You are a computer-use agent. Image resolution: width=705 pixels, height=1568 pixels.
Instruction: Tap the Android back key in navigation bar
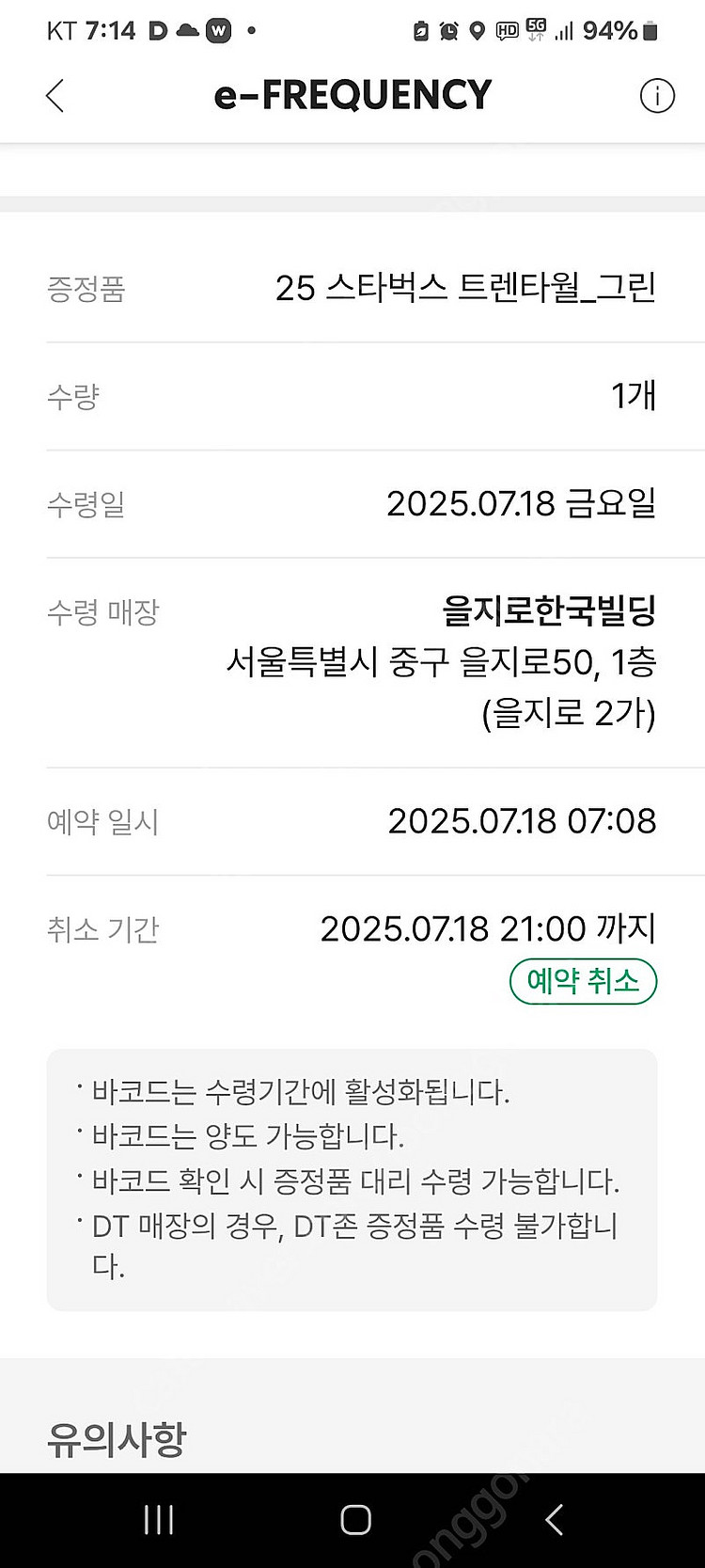click(x=553, y=1518)
